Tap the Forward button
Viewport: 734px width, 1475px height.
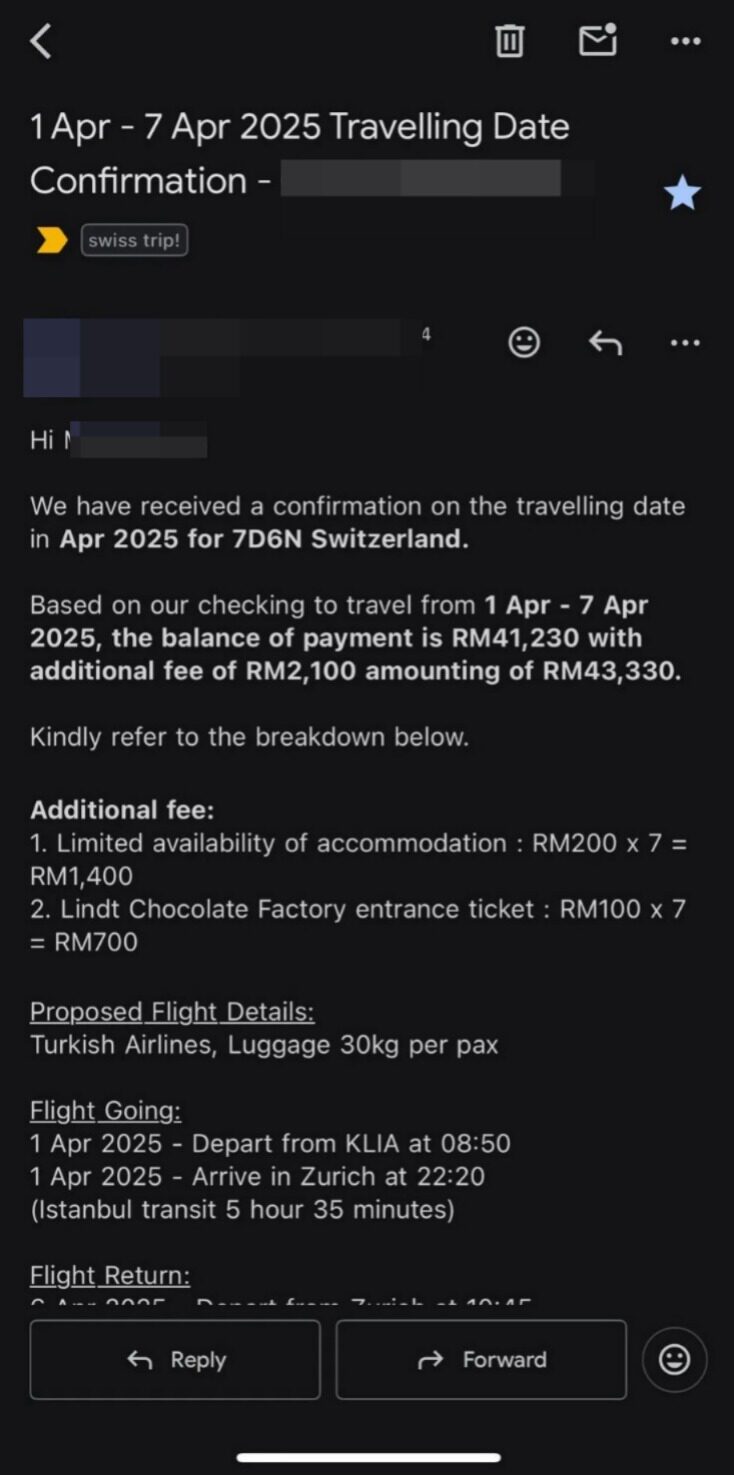(x=481, y=1359)
